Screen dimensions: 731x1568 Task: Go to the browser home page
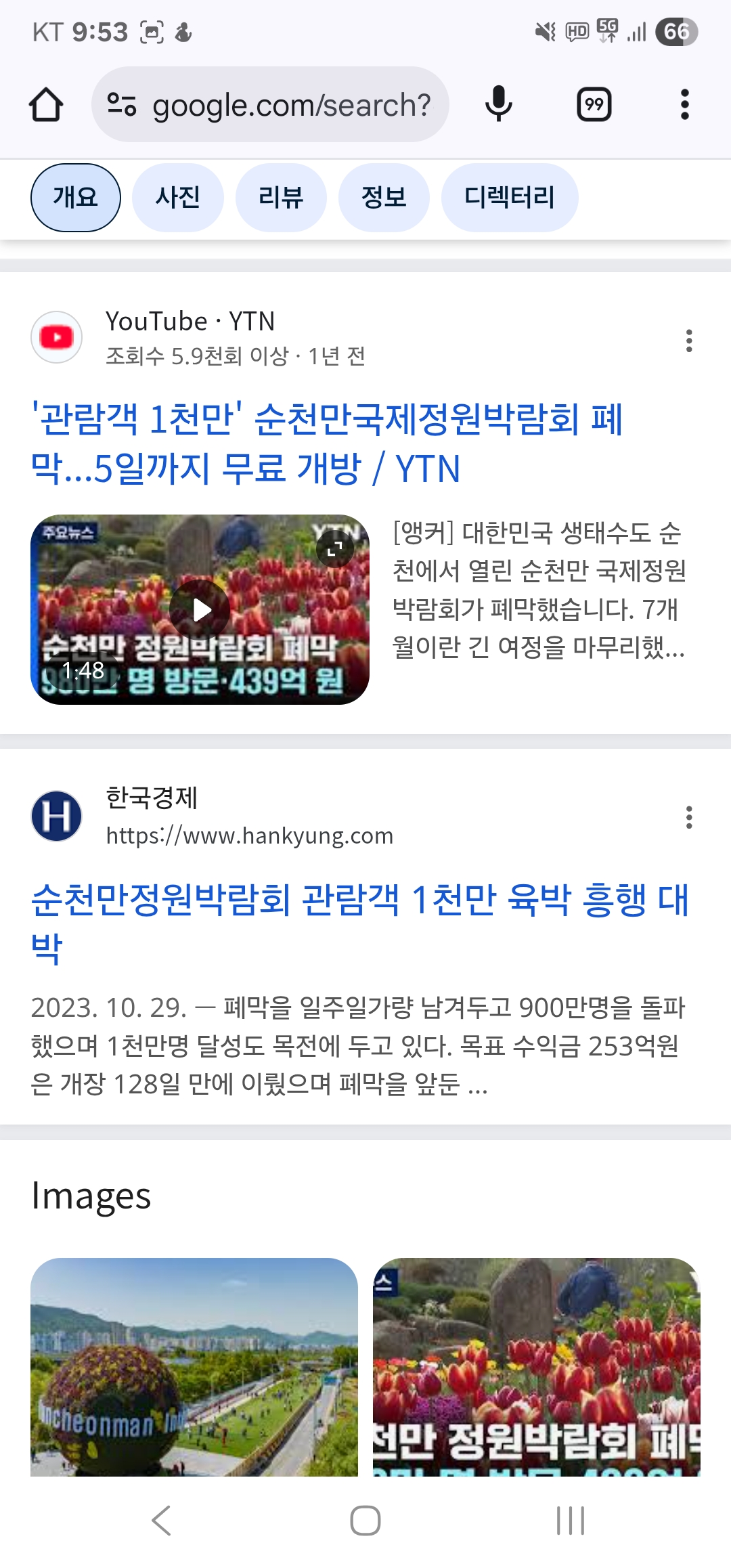46,105
